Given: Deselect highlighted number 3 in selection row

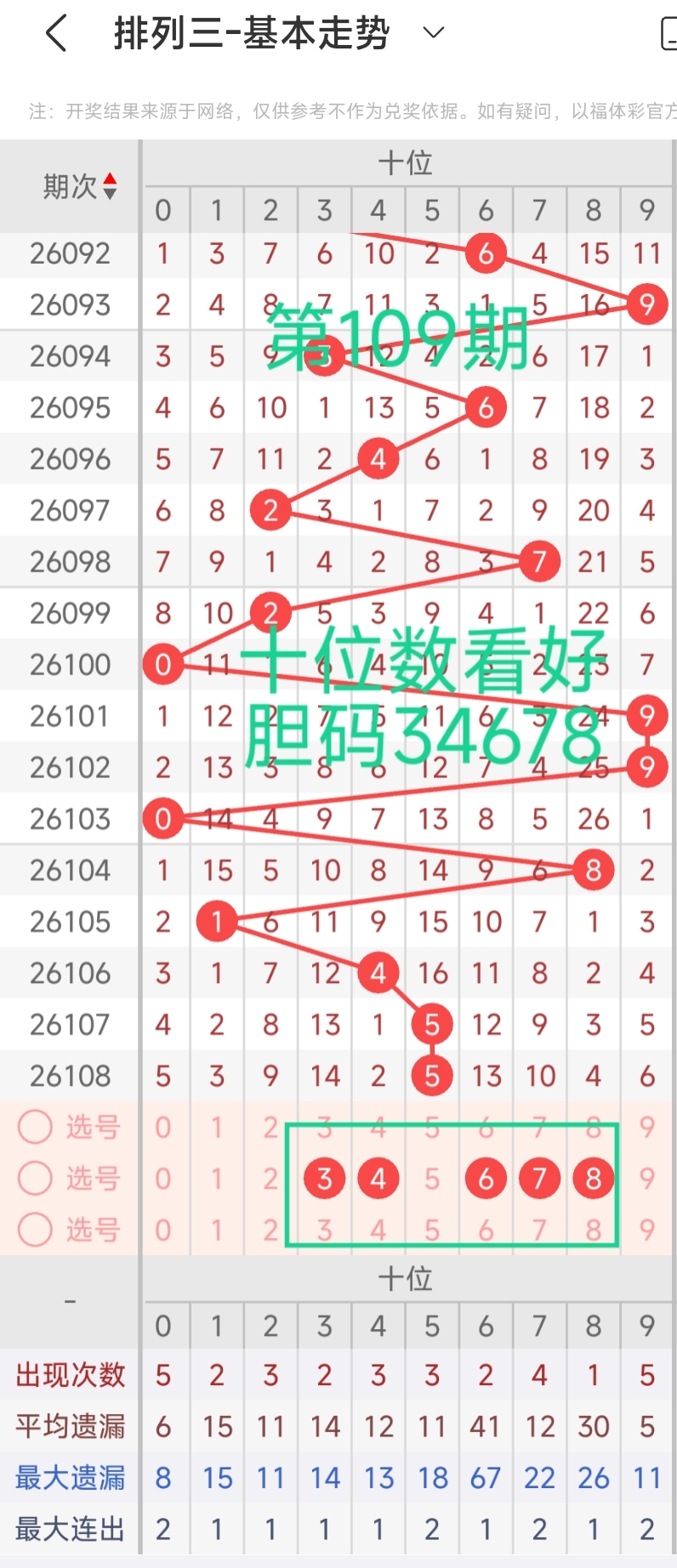Looking at the screenshot, I should (324, 1179).
